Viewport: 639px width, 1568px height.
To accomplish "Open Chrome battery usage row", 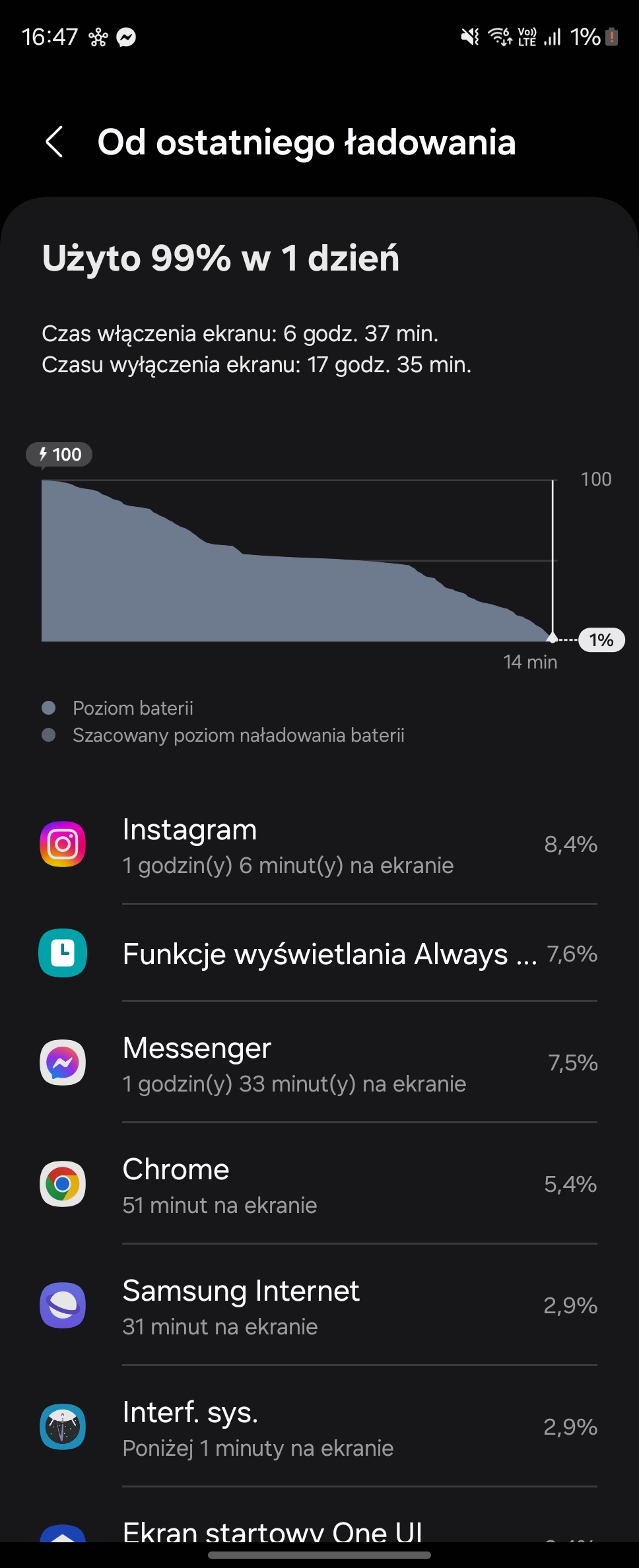I will (x=319, y=1185).
